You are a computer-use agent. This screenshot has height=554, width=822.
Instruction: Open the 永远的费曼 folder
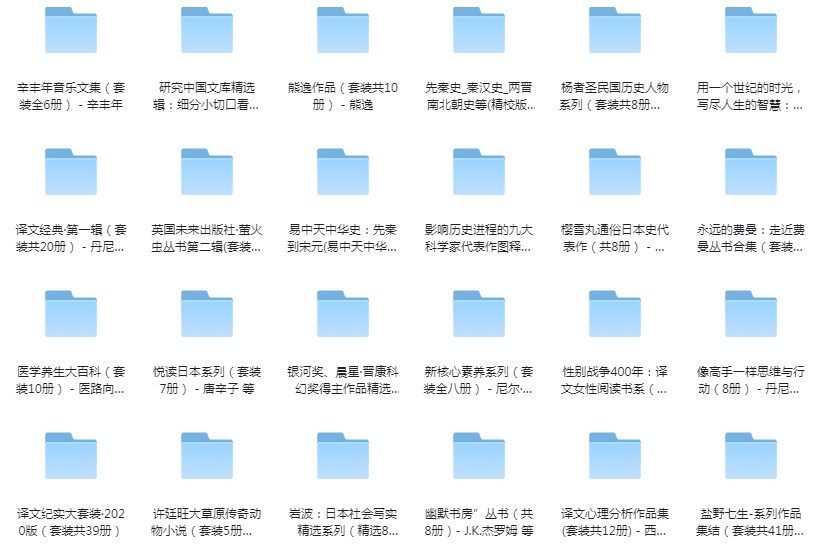[750, 172]
